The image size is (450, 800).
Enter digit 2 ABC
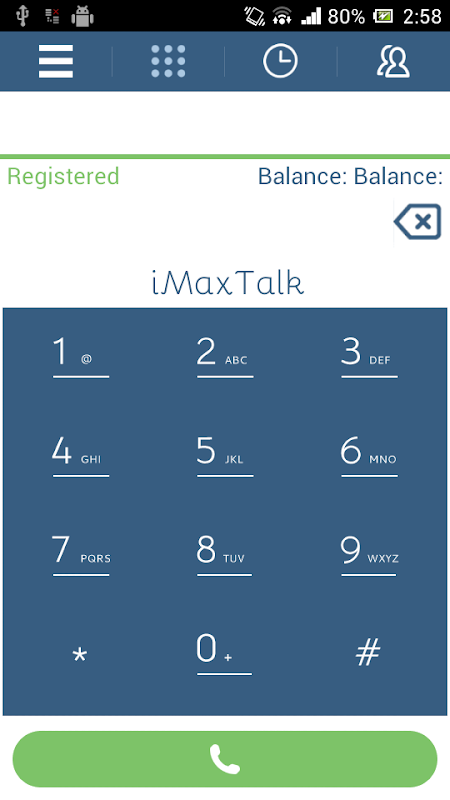point(225,357)
